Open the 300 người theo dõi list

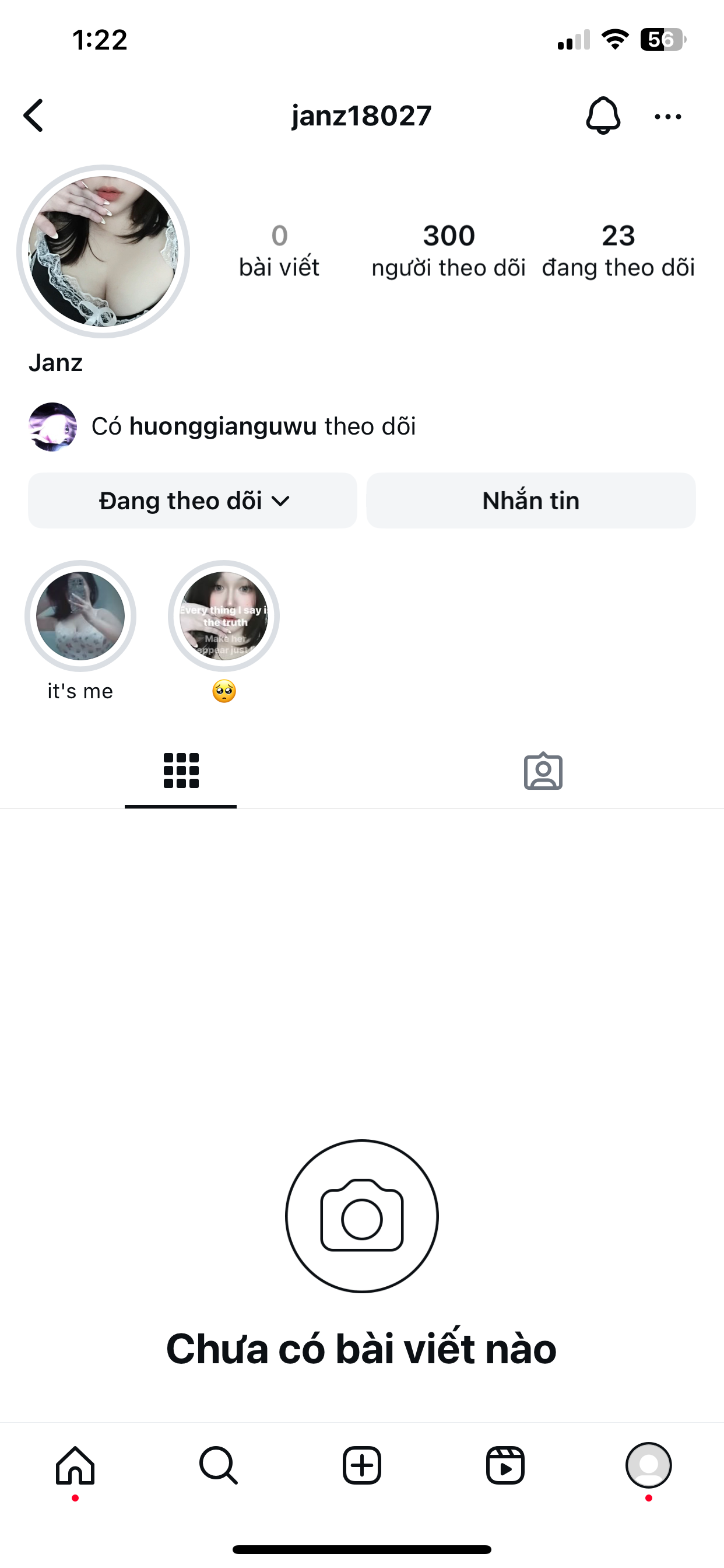(x=448, y=251)
